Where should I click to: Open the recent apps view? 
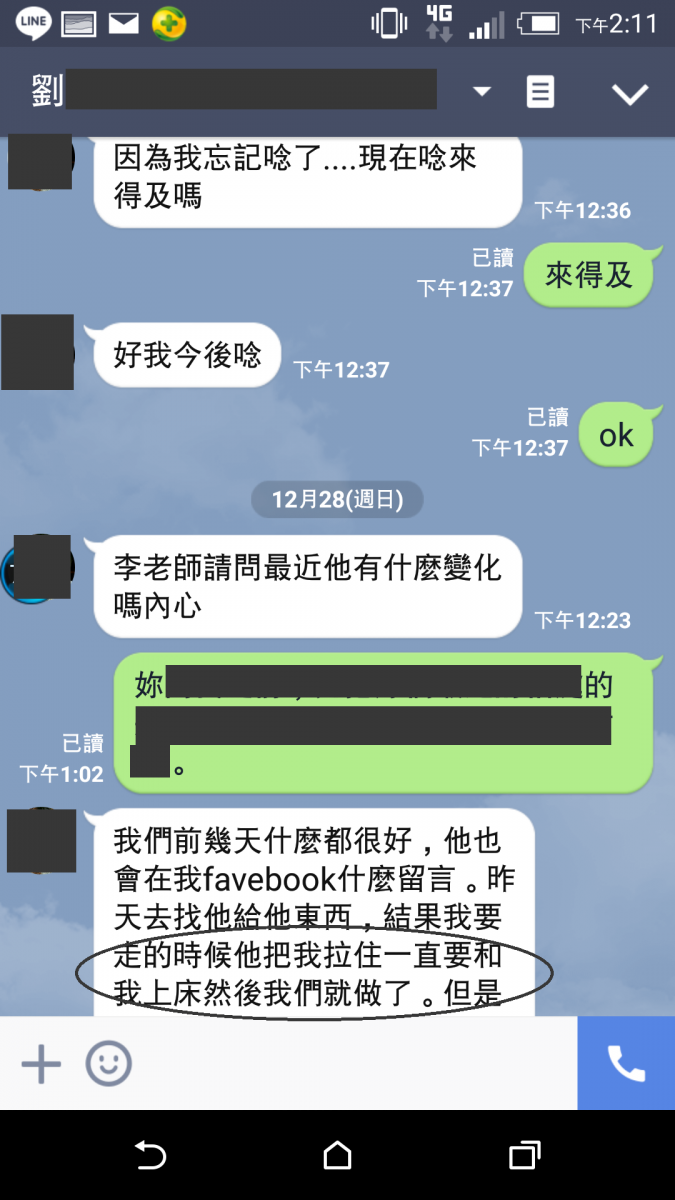tap(524, 1156)
